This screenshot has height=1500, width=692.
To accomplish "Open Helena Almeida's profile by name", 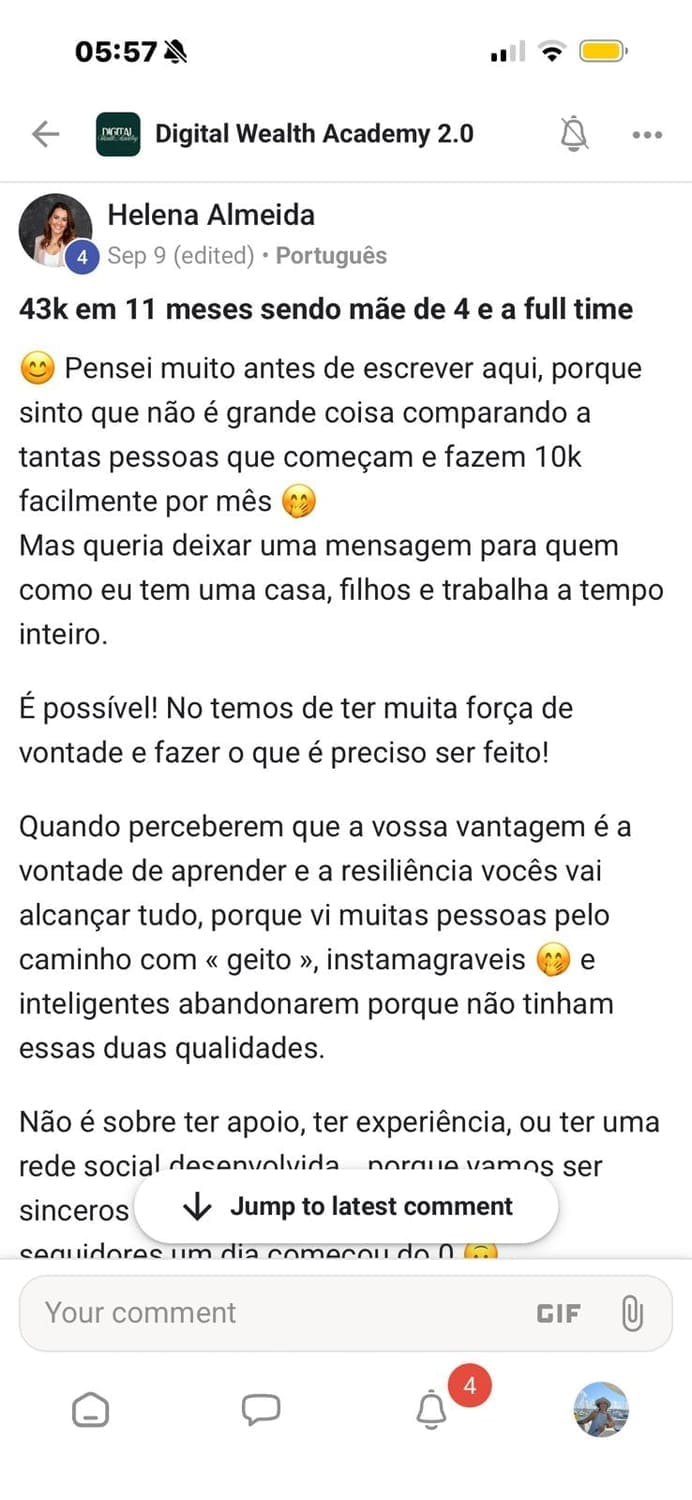I will tap(211, 214).
